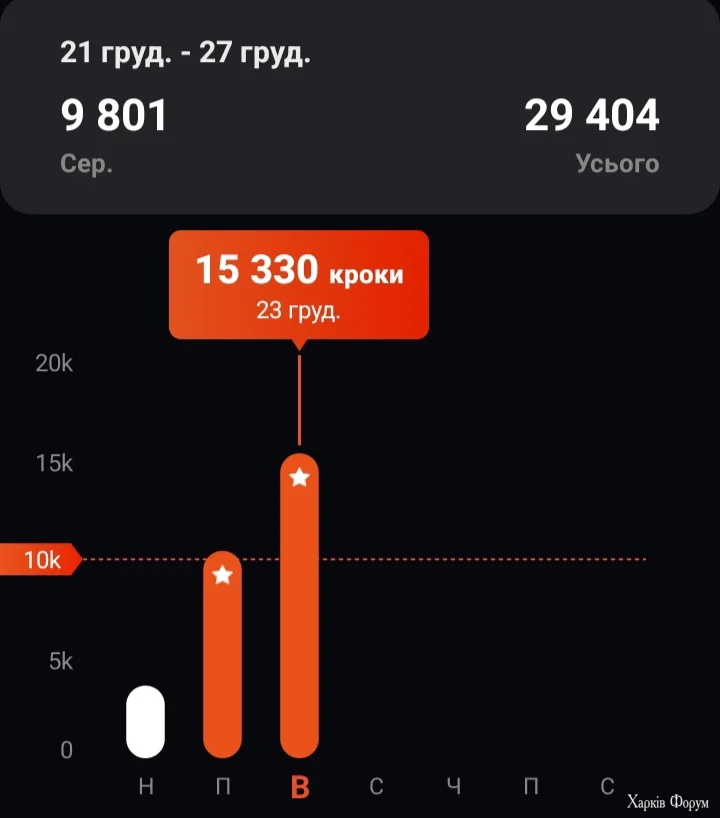Click the tooltip pointer above Tuesday's bar
The width and height of the screenshot is (720, 818).
[299, 345]
